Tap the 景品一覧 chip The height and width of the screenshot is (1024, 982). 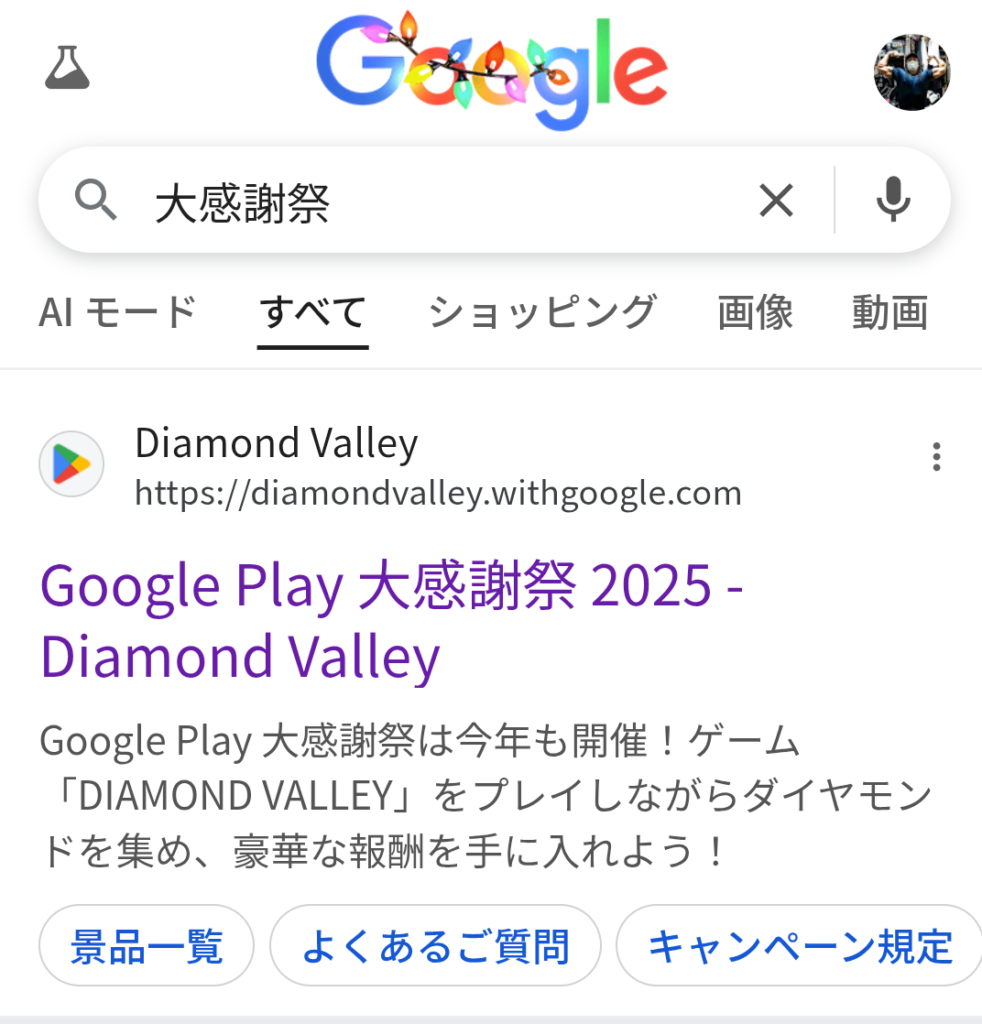146,946
